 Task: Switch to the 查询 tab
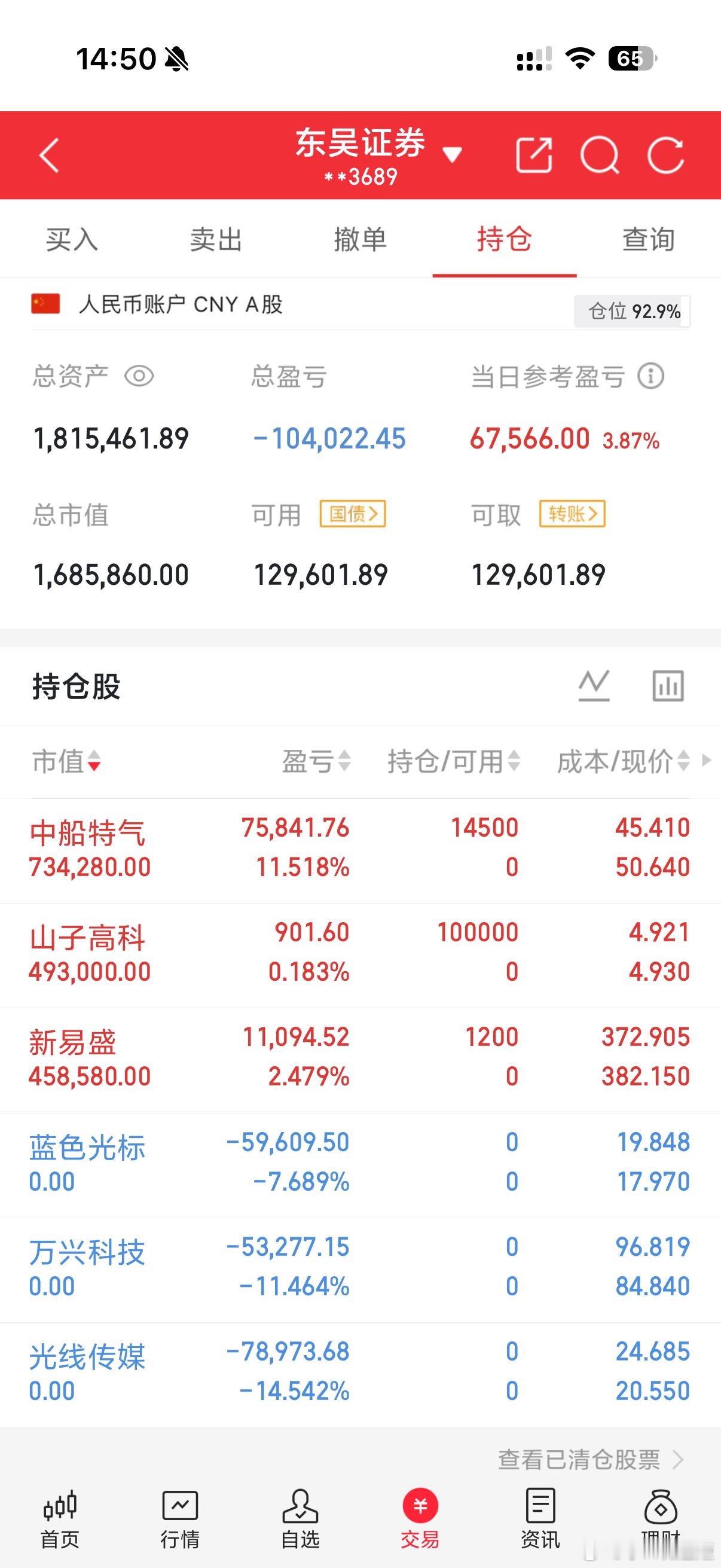point(648,239)
